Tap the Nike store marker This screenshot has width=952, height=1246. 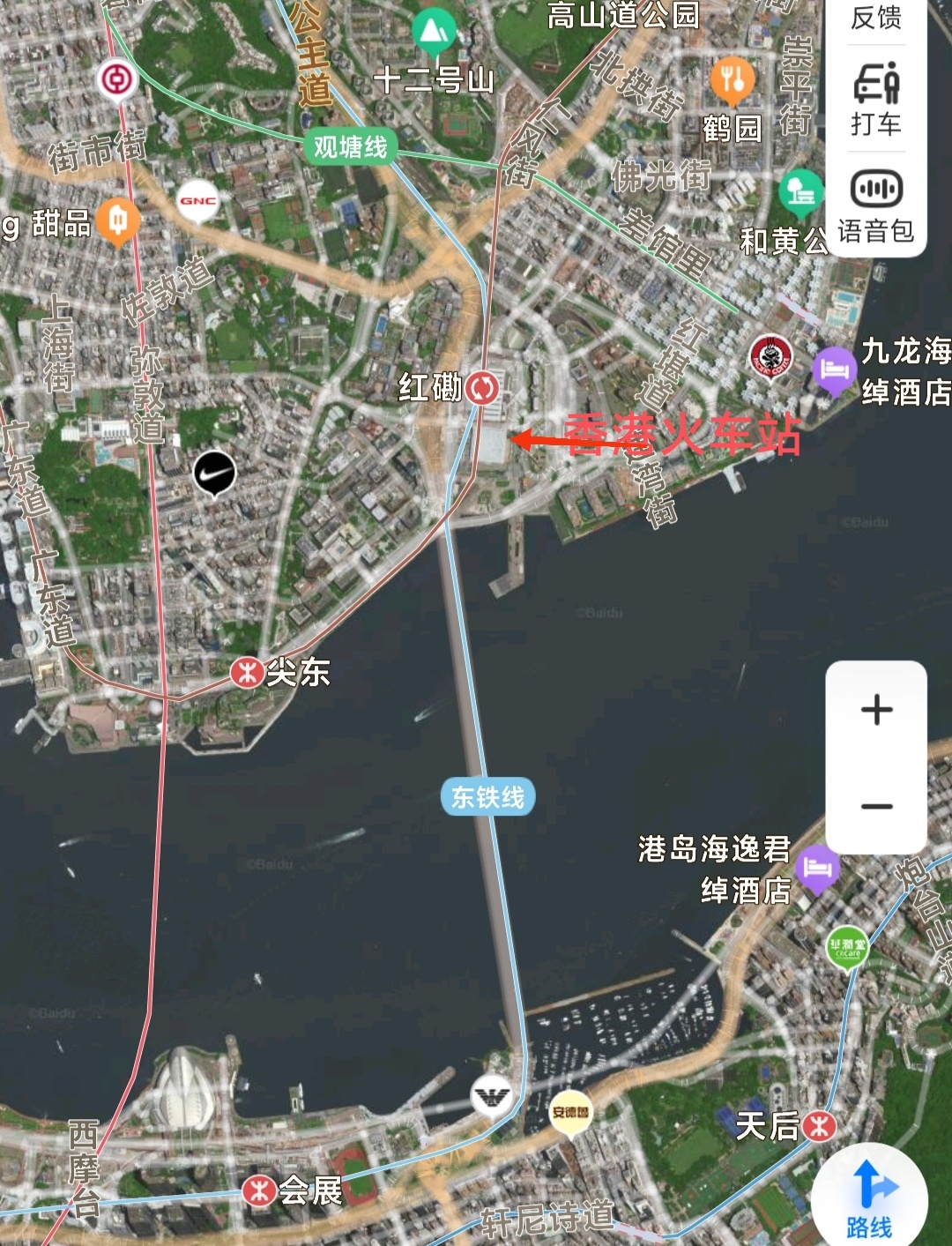pyautogui.click(x=214, y=473)
